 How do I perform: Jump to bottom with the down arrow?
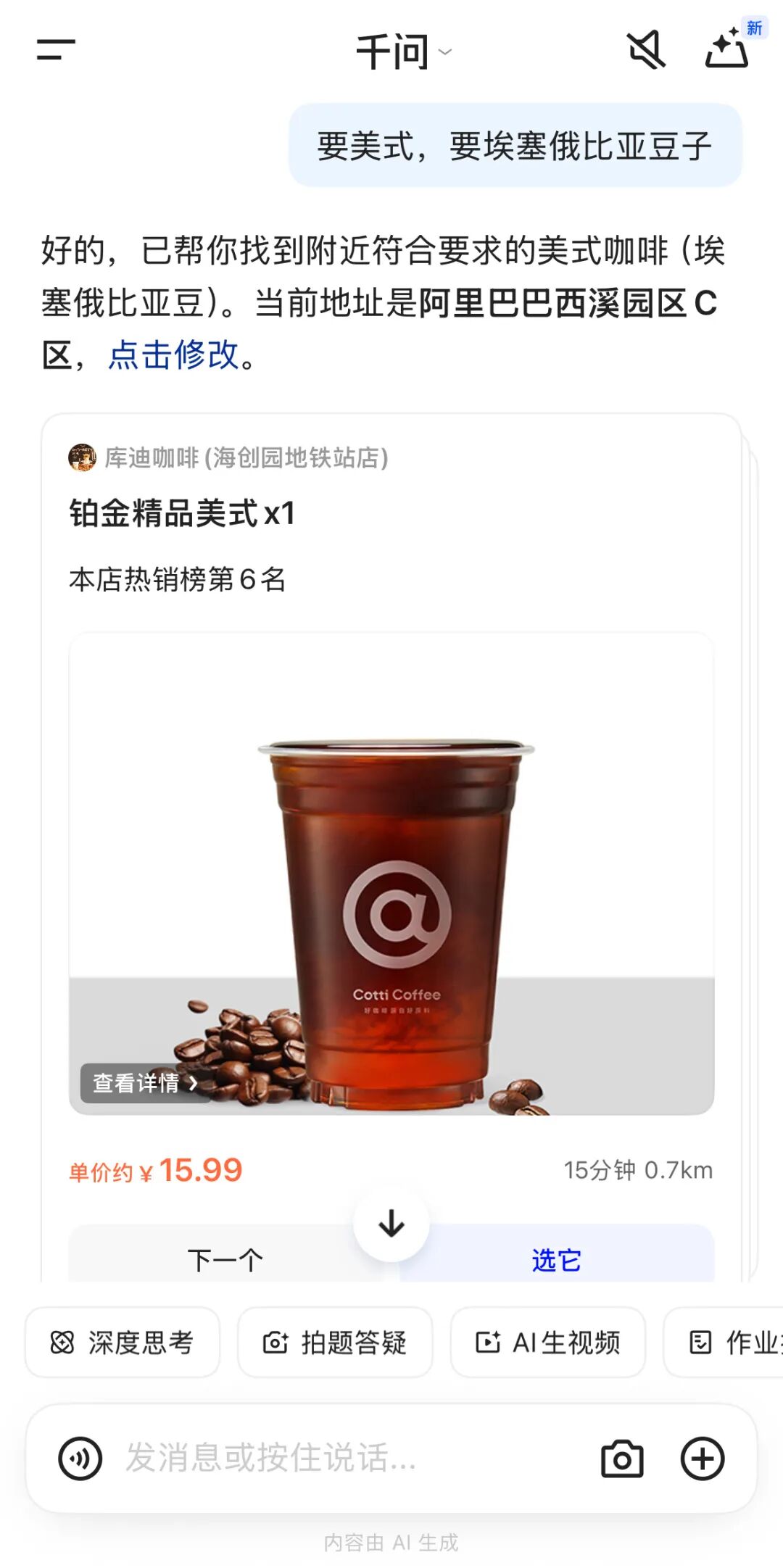point(391,1224)
